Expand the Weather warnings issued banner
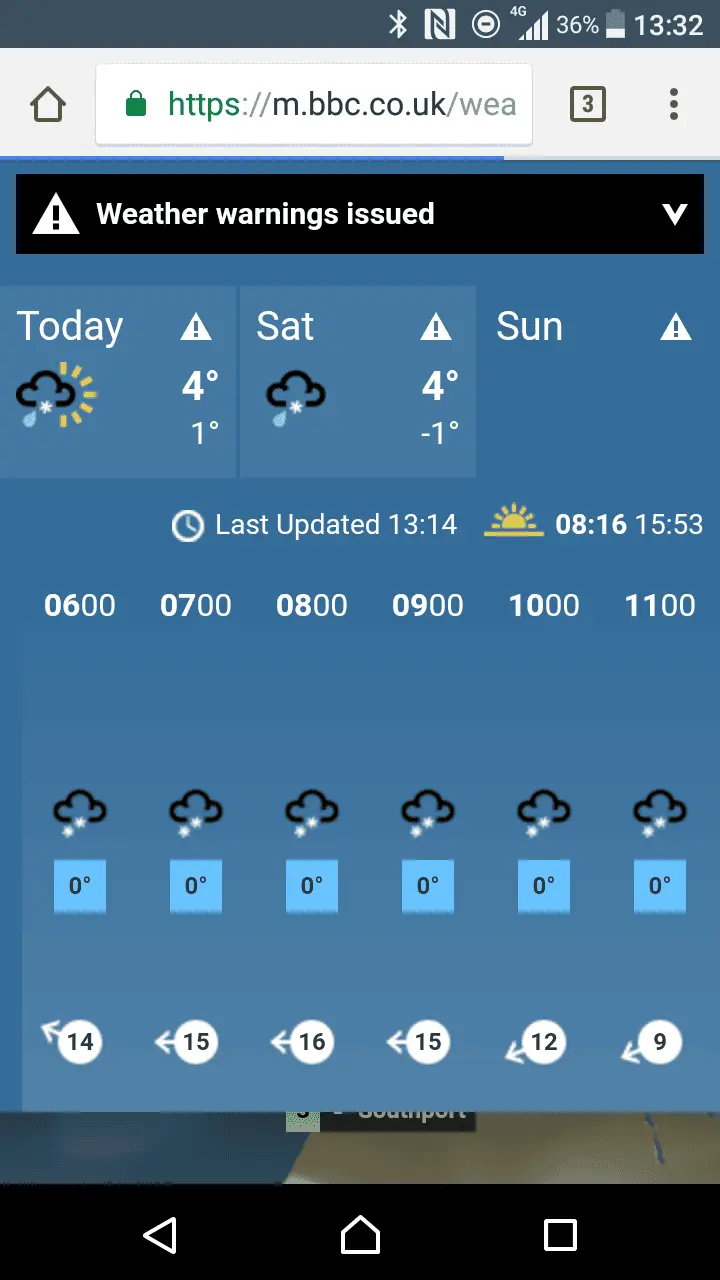This screenshot has height=1280, width=720. click(x=360, y=214)
